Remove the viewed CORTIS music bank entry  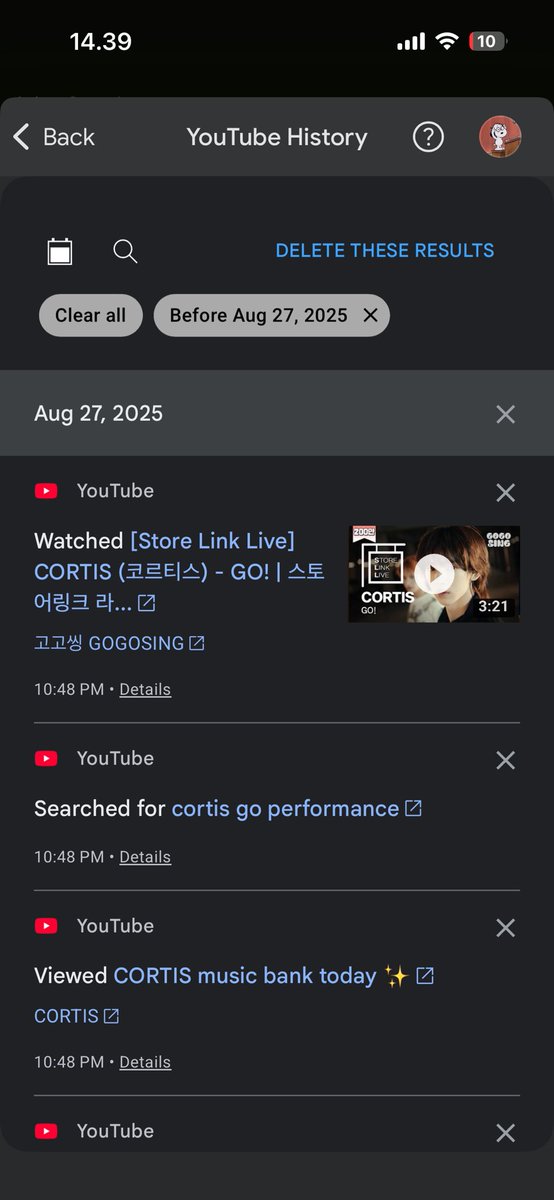pos(505,928)
